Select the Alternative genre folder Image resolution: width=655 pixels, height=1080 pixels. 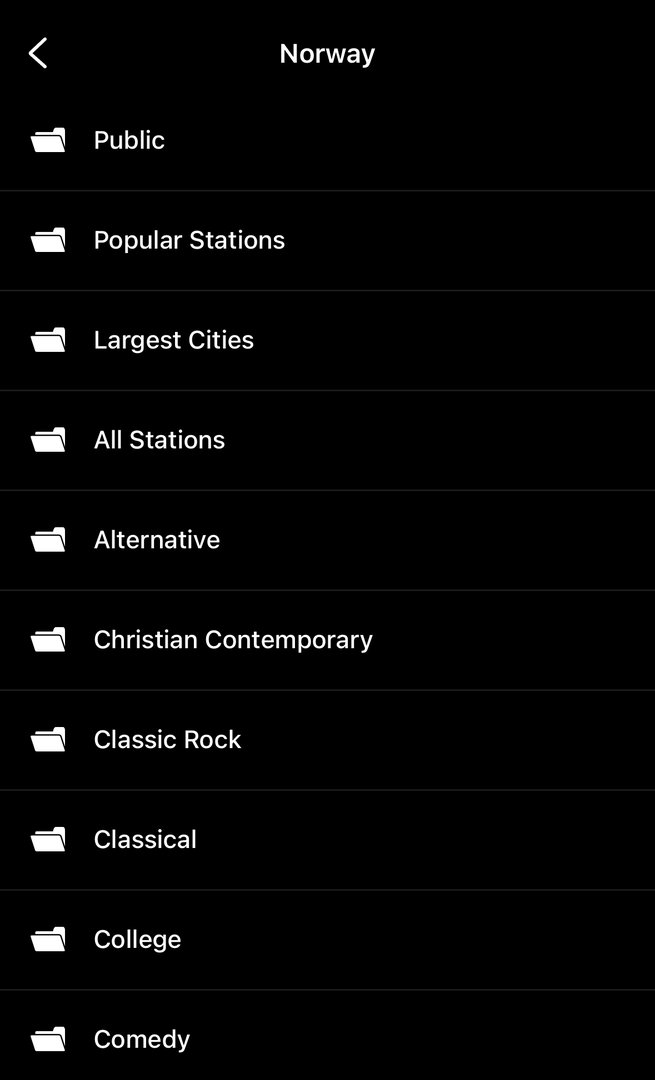(156, 540)
